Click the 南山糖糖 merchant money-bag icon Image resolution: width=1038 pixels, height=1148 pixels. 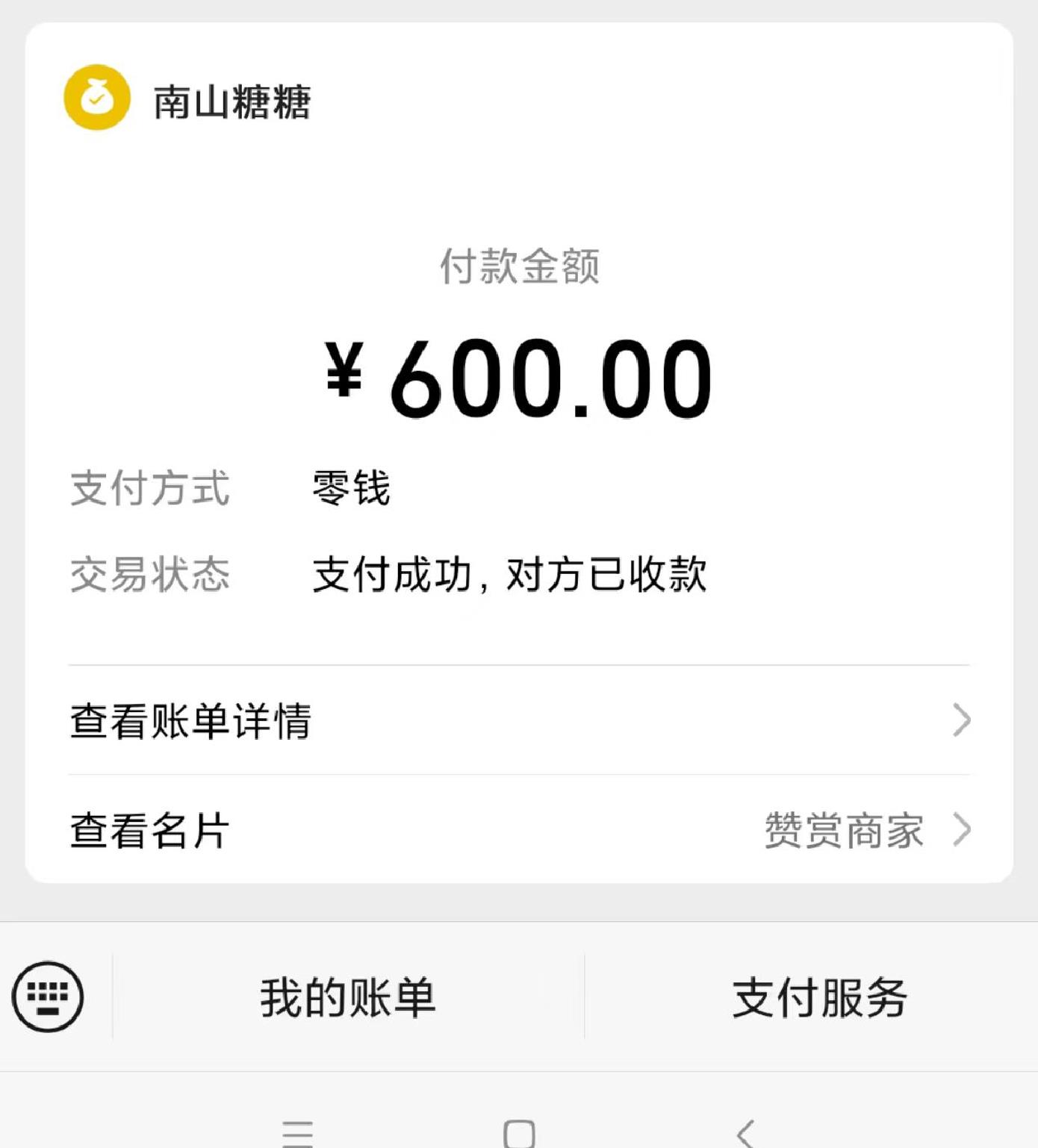point(96,99)
